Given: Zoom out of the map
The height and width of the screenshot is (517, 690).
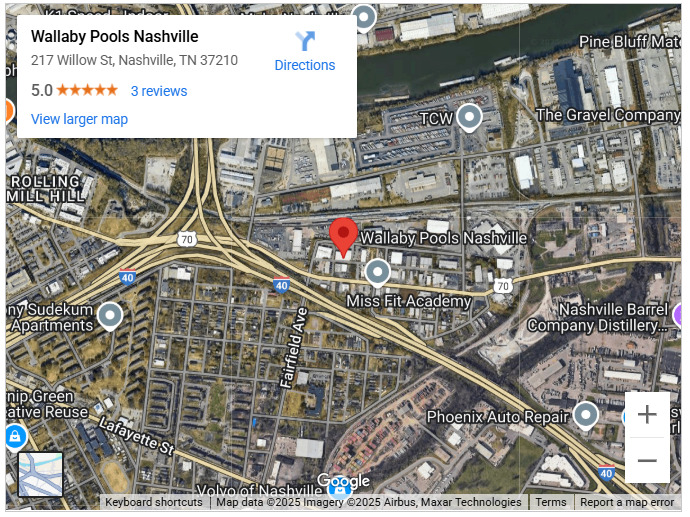Looking at the screenshot, I should (x=647, y=460).
